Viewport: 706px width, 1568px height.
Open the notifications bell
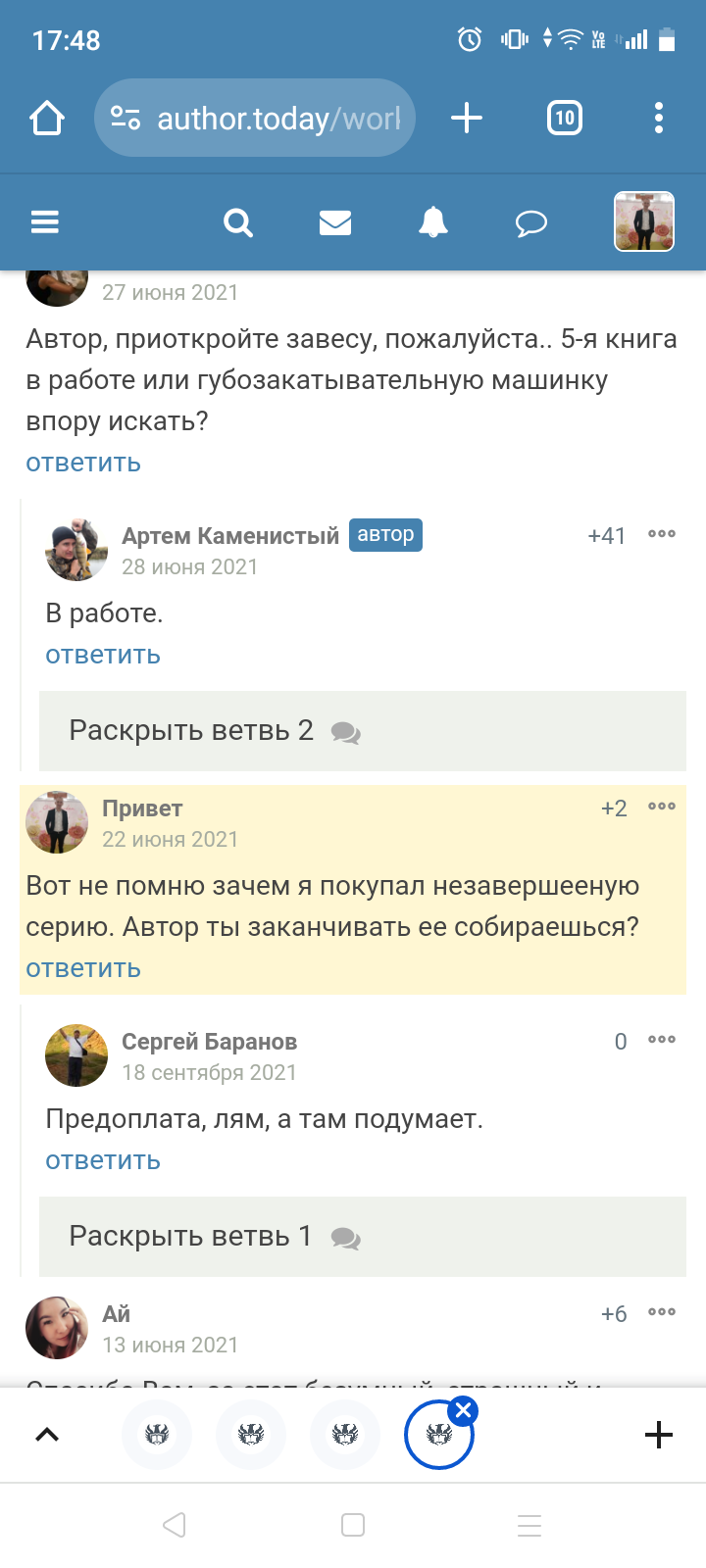pyautogui.click(x=432, y=222)
